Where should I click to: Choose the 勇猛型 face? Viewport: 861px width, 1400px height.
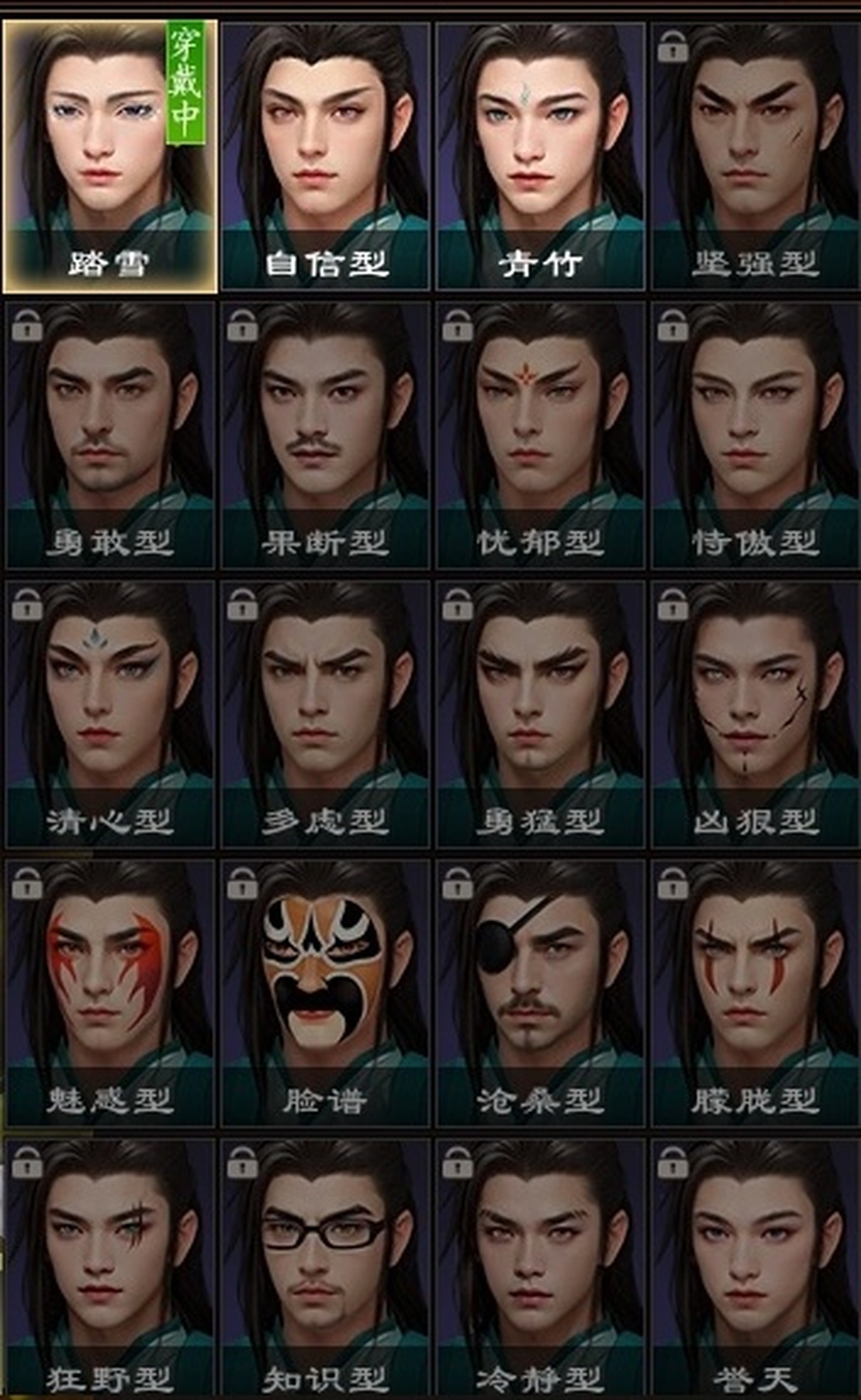[541, 714]
